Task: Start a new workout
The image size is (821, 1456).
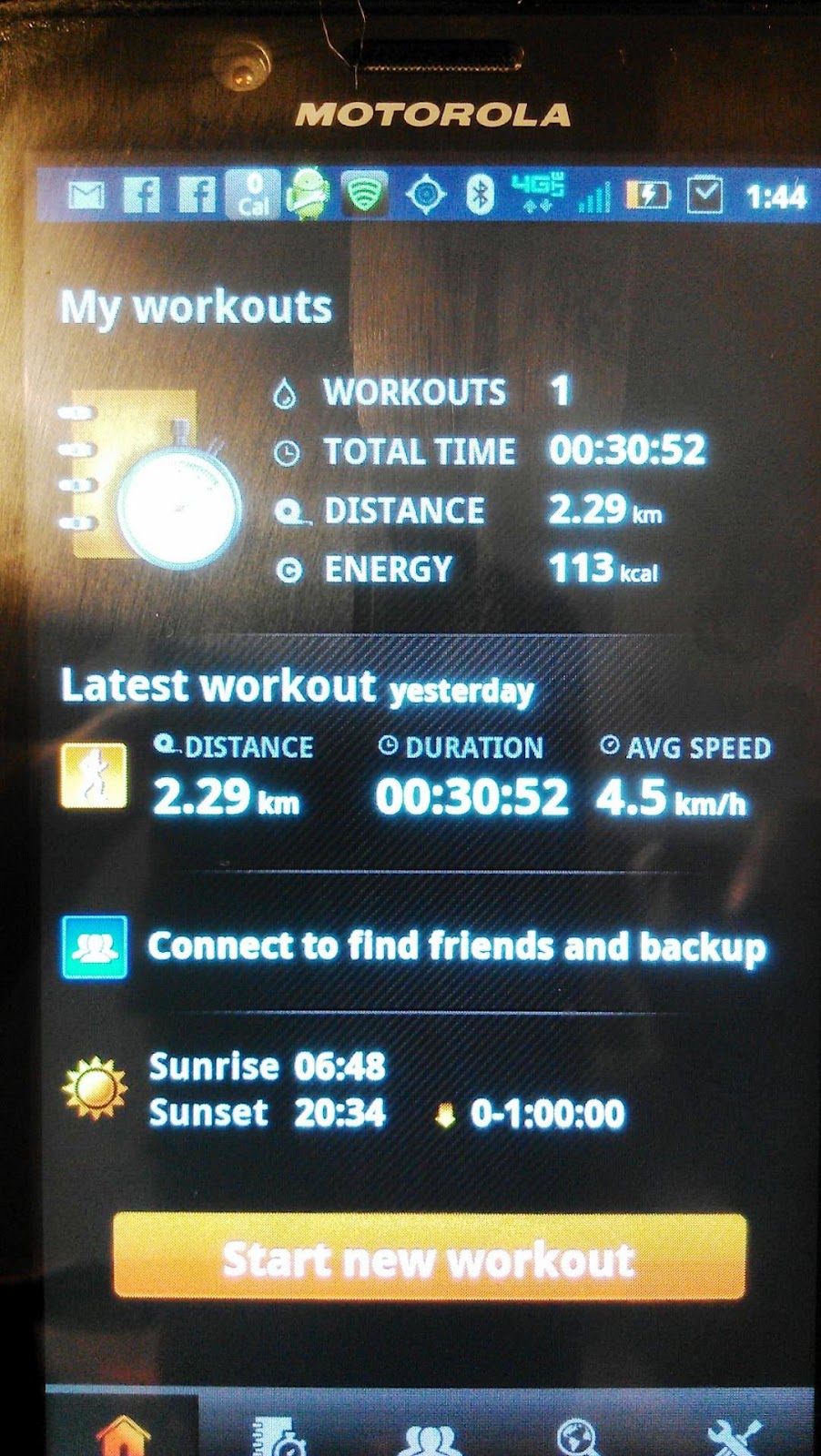Action: click(x=429, y=1259)
